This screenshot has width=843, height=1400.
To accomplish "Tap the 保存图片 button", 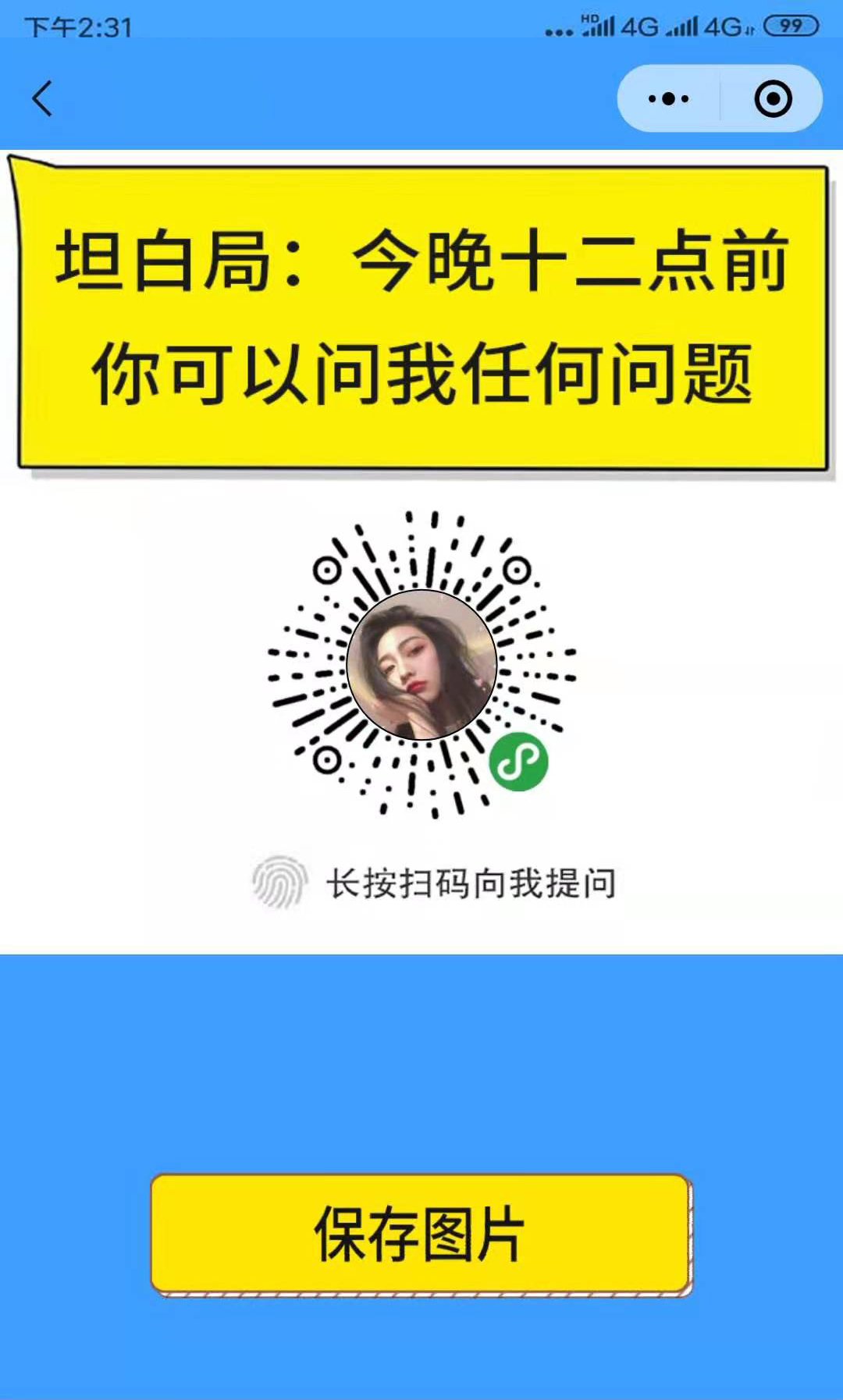I will click(421, 1233).
